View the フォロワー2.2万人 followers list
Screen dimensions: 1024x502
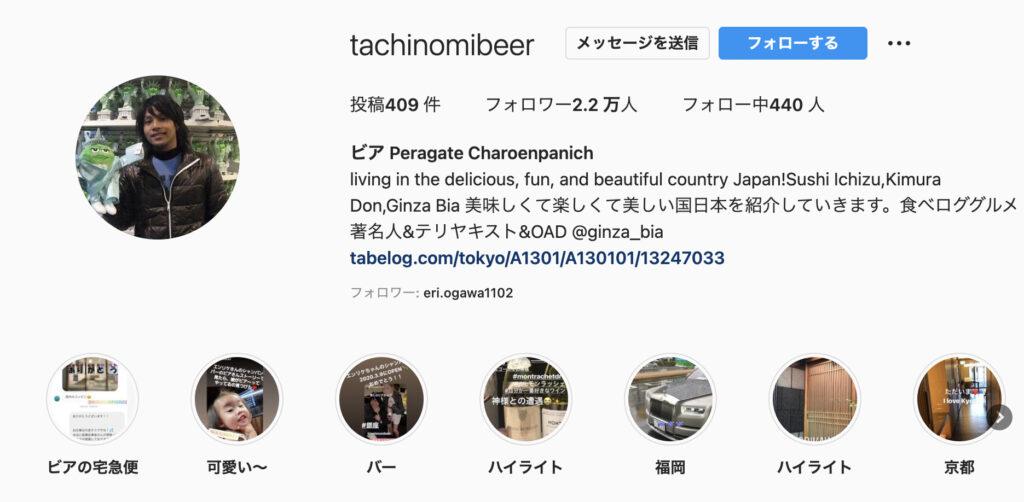(x=560, y=104)
